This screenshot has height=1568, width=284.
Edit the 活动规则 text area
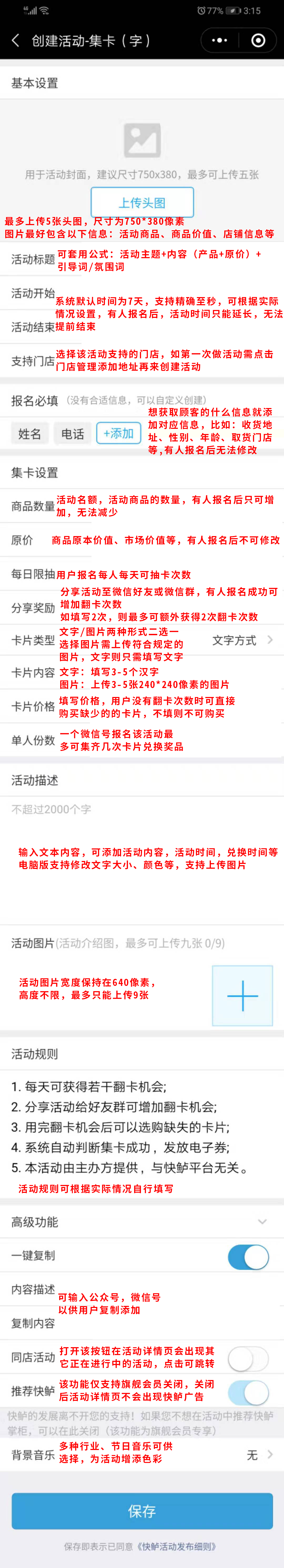point(141,1126)
